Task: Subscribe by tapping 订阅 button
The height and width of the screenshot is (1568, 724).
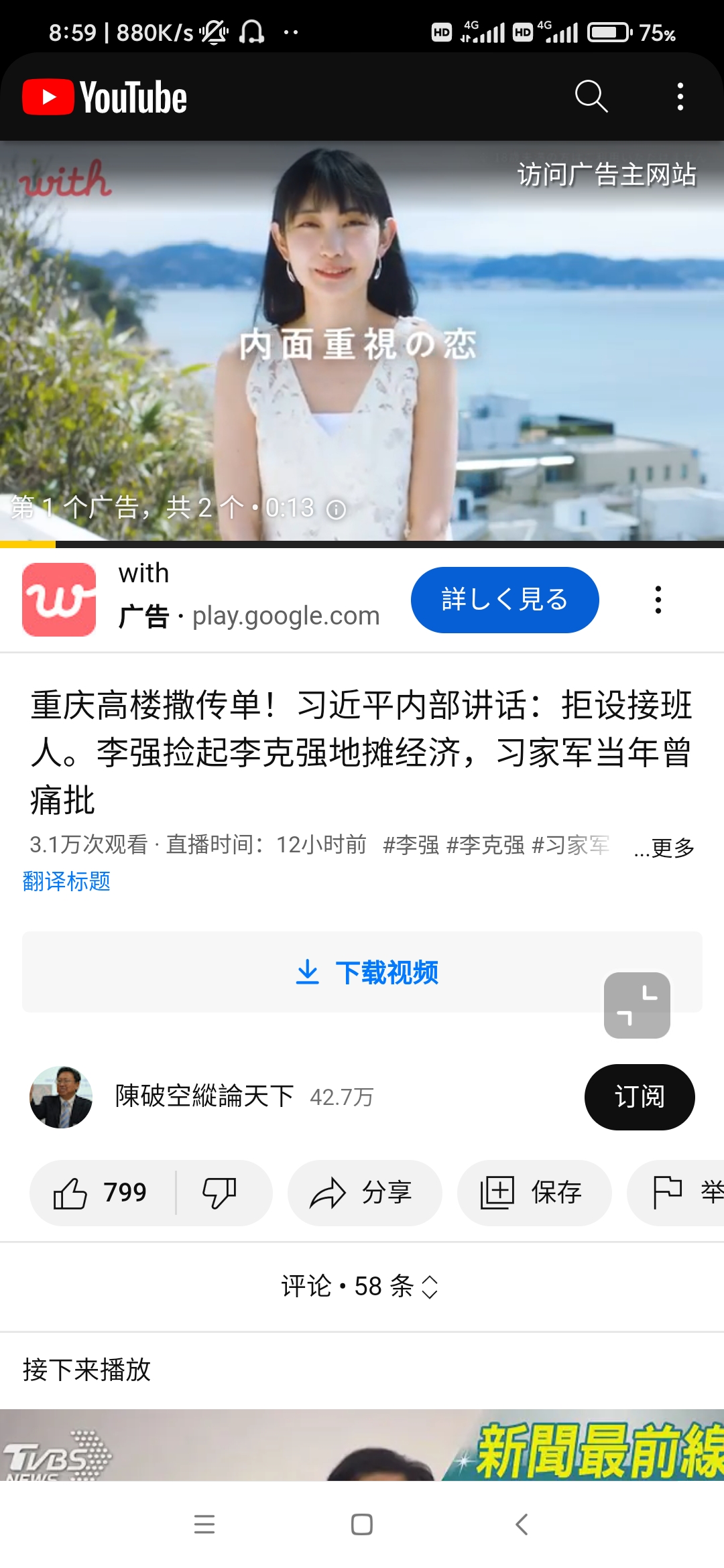Action: coord(640,1097)
